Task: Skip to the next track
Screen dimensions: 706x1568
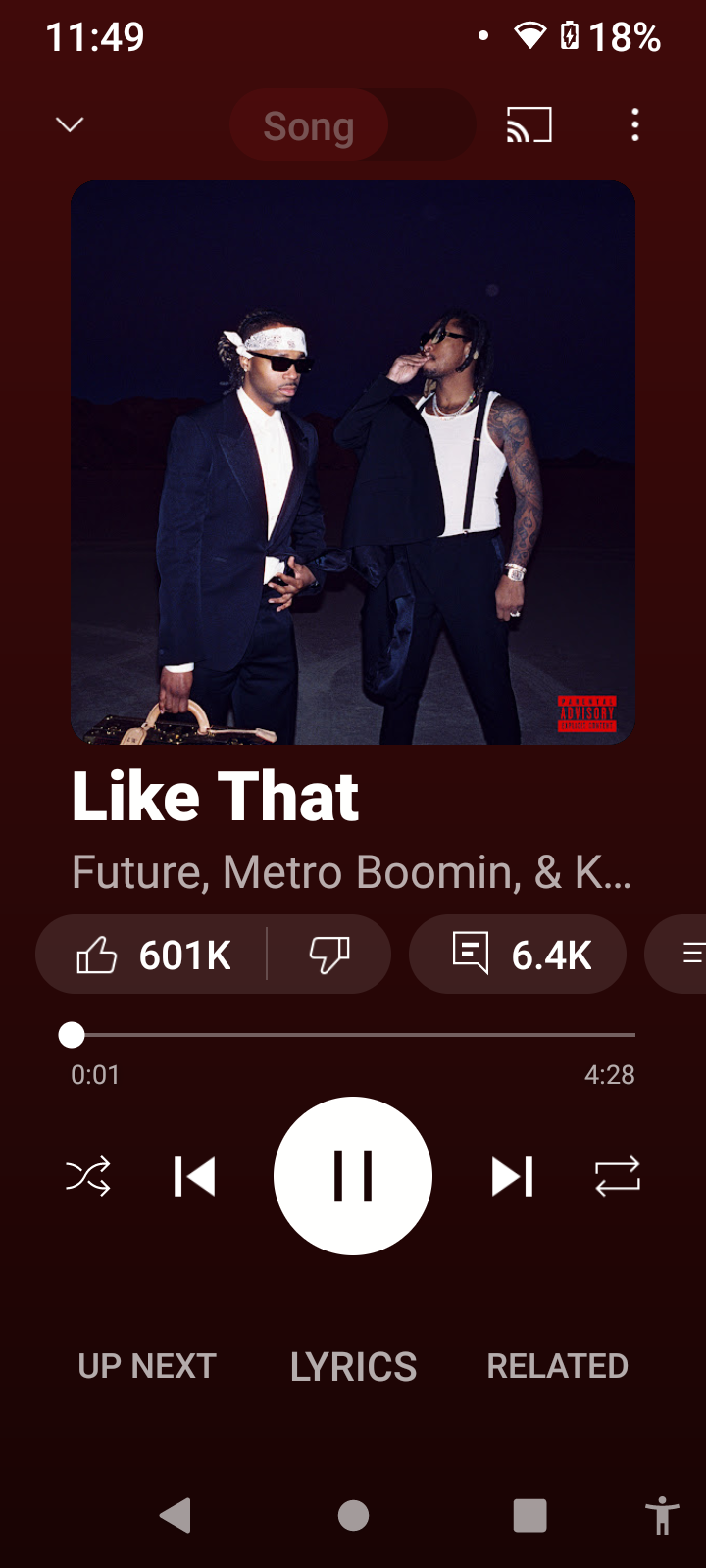Action: (x=512, y=1176)
